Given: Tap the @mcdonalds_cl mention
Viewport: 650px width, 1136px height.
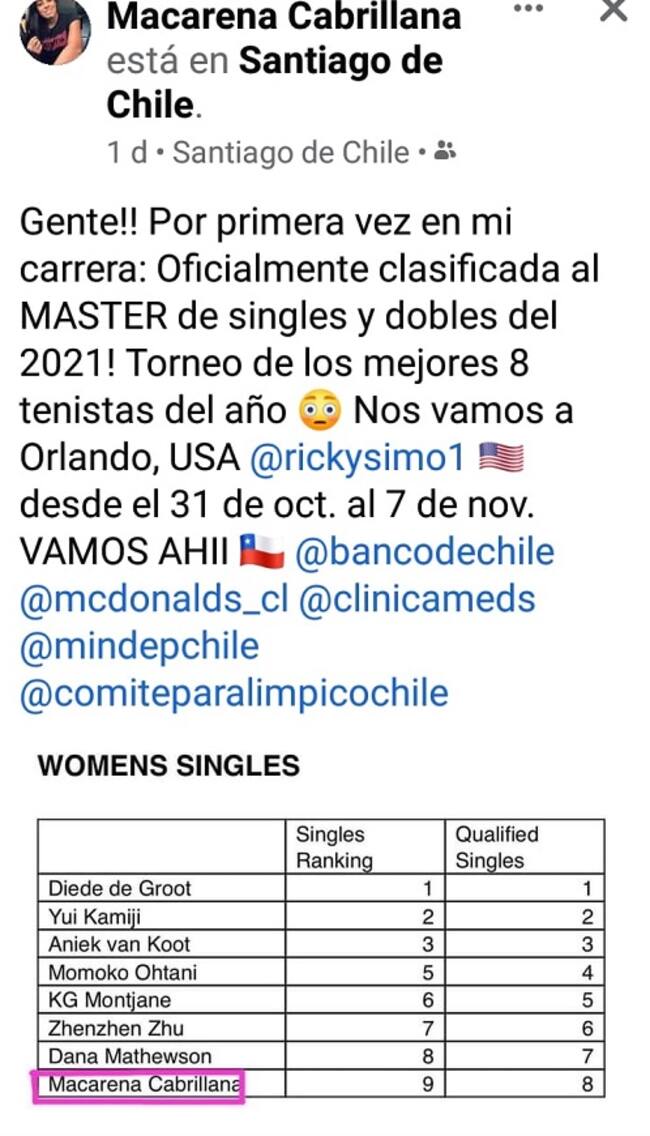Looking at the screenshot, I should click(x=153, y=599).
